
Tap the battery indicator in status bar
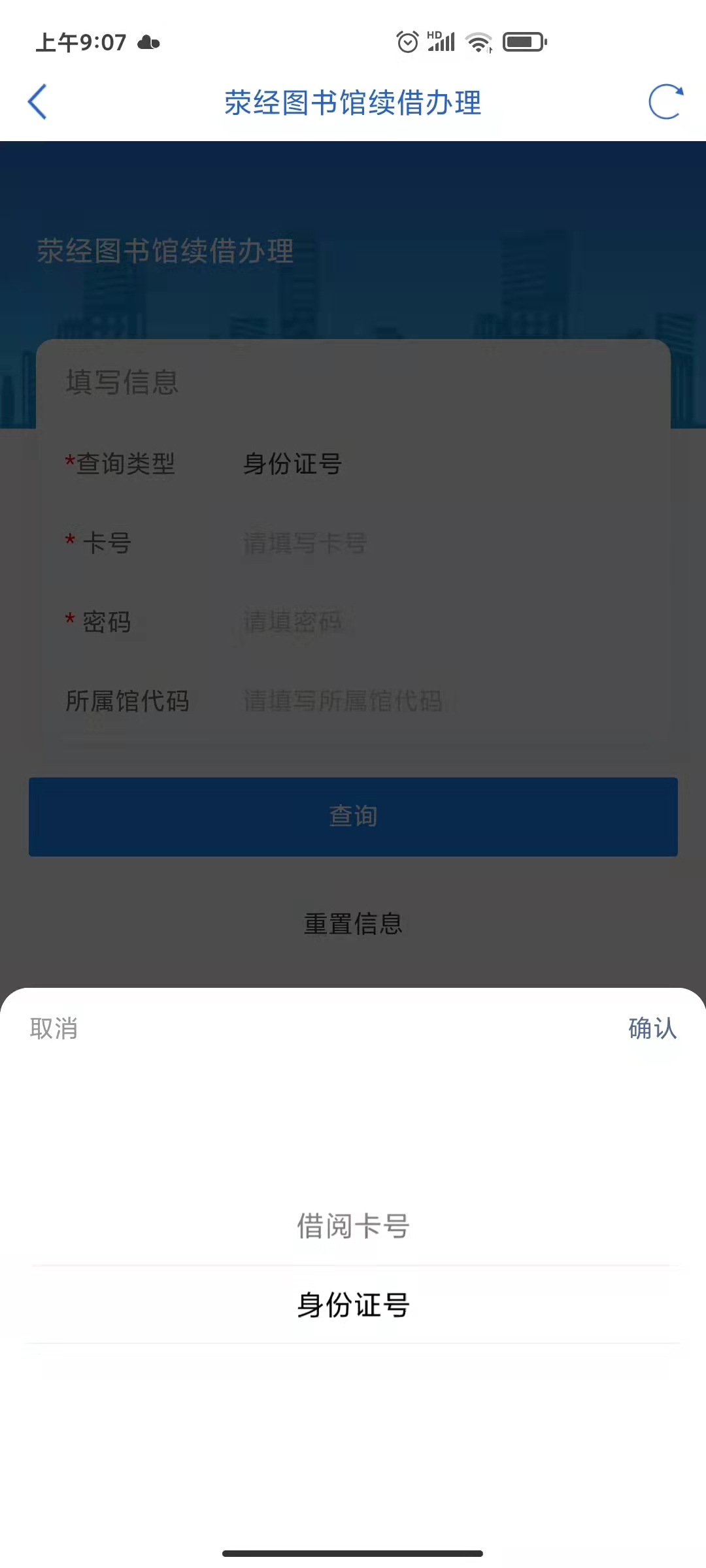(x=523, y=41)
